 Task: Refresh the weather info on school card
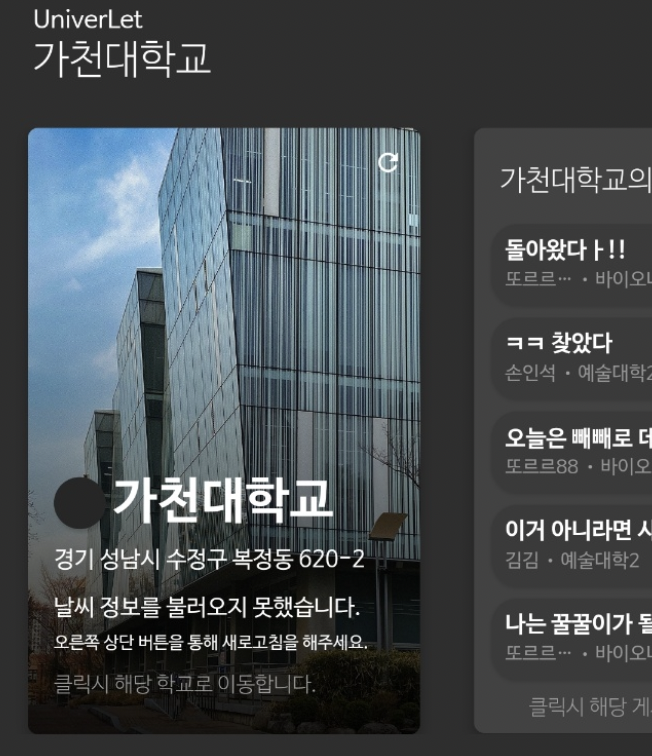[388, 162]
